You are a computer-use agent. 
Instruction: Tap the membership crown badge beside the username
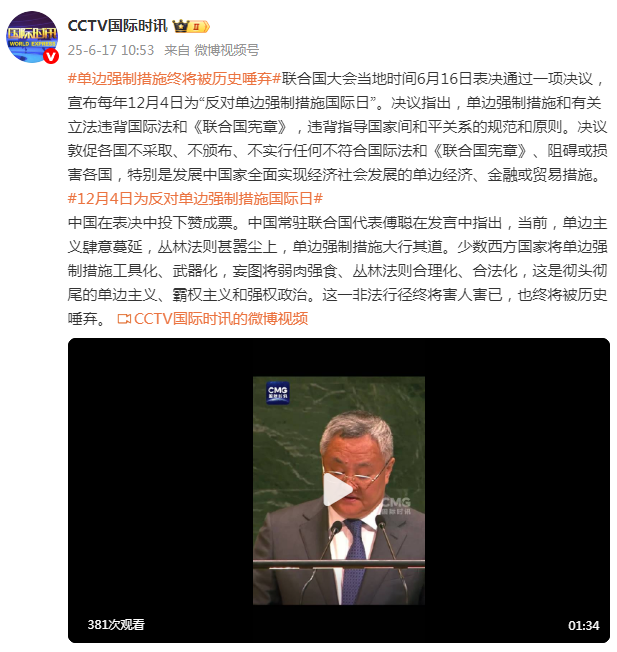tap(190, 25)
